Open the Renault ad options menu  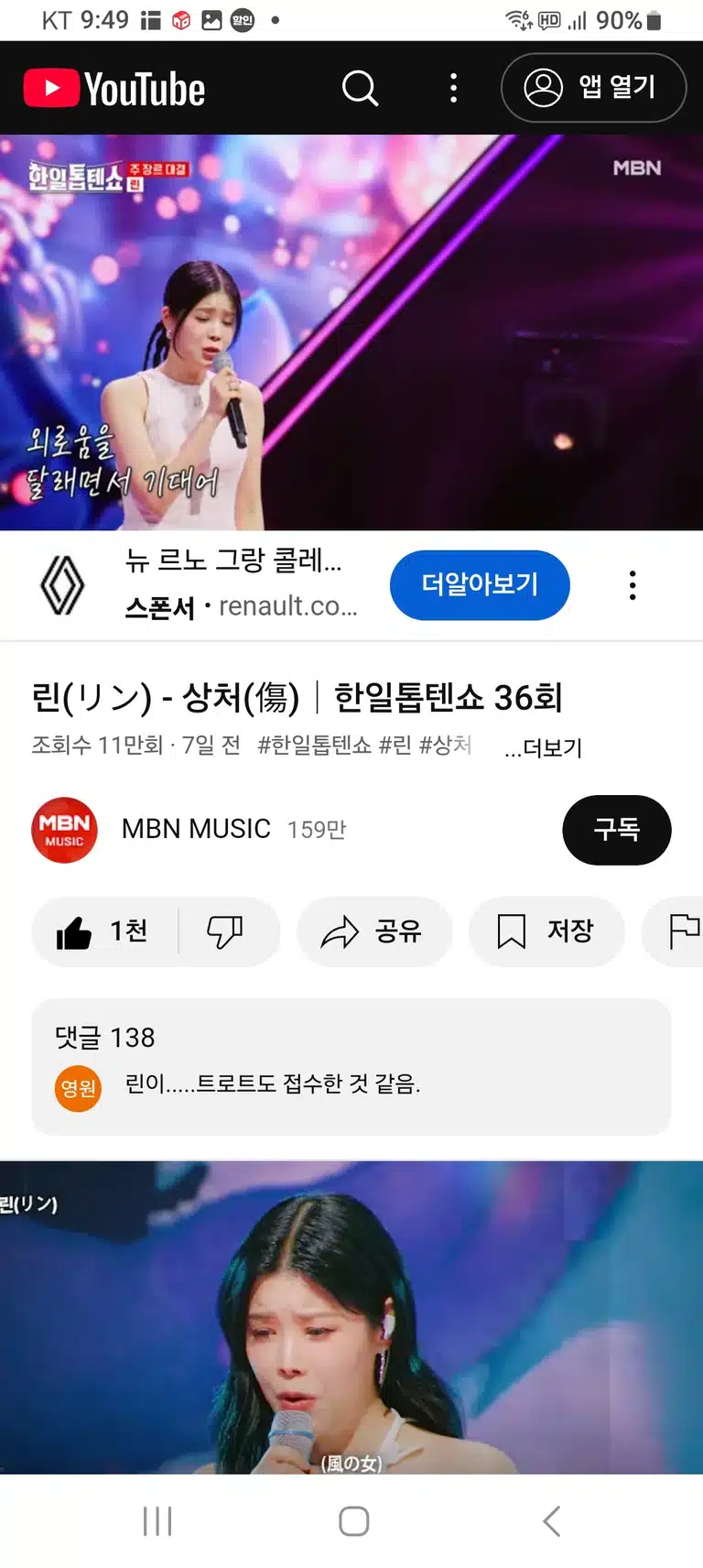tap(633, 584)
